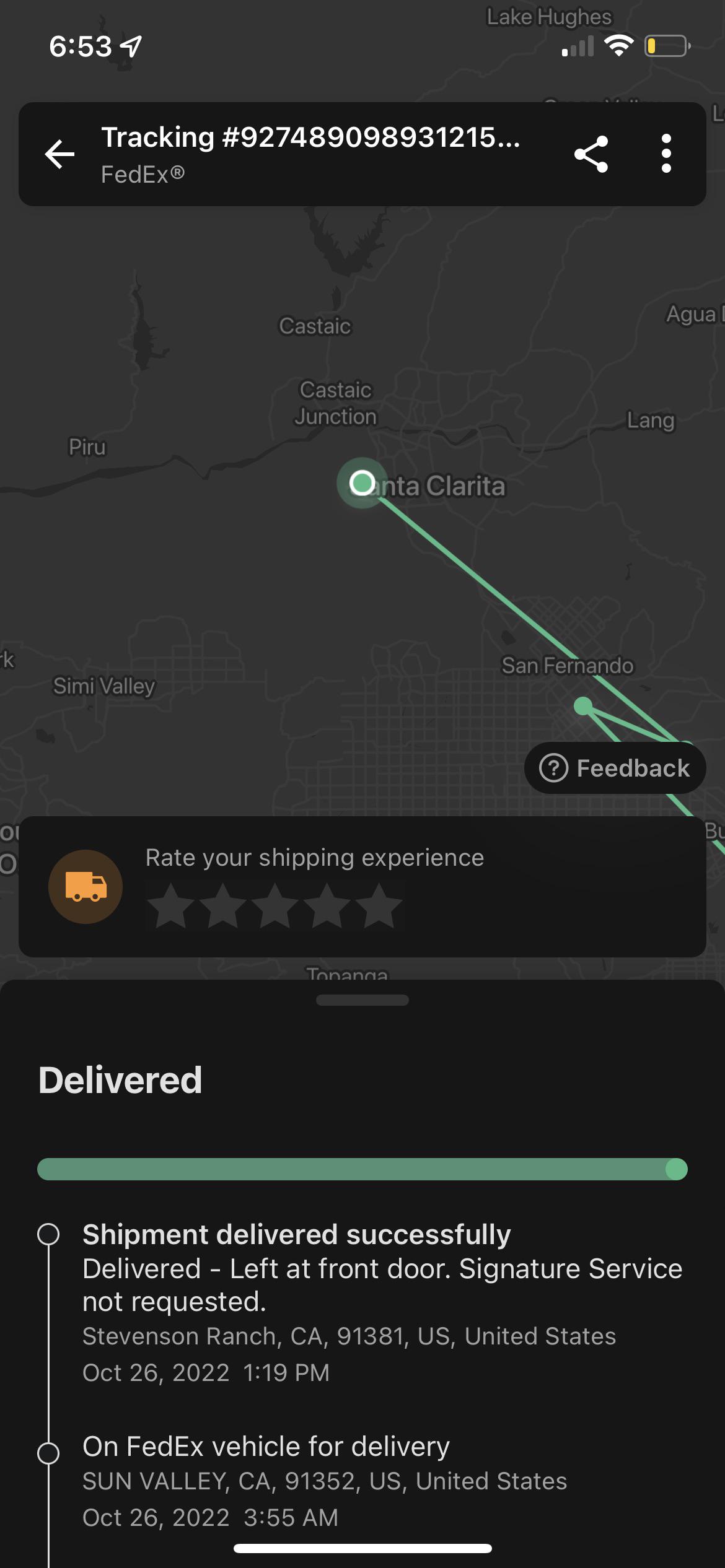Share the tracking details
This screenshot has width=725, height=1568.
(591, 154)
